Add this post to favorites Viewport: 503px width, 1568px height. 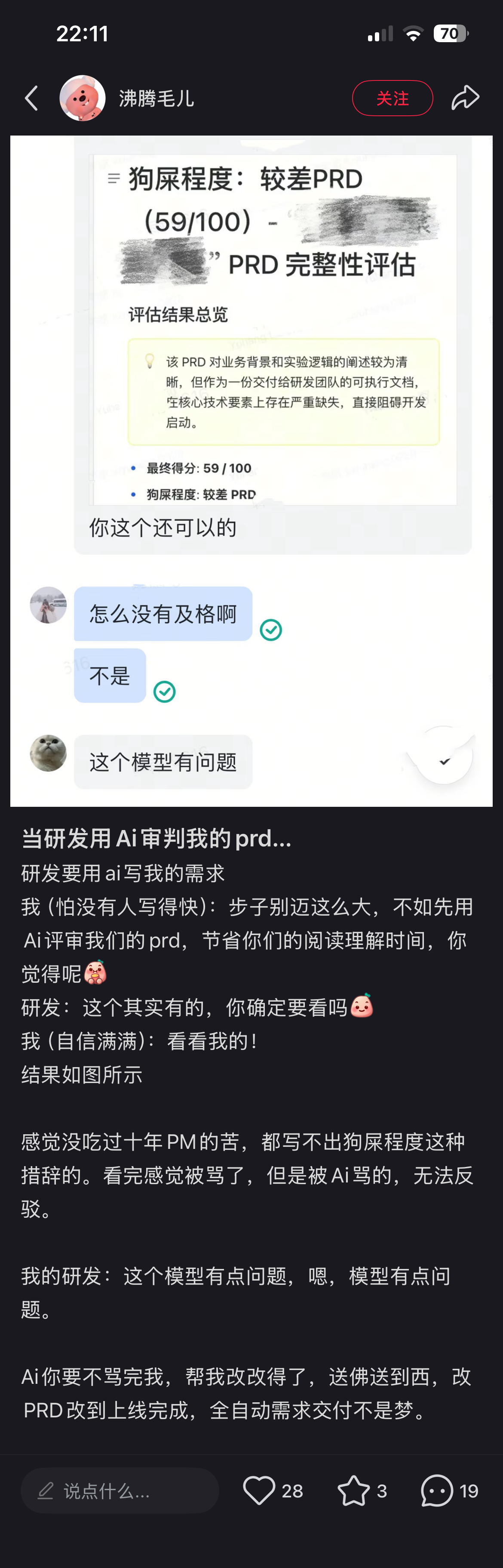[353, 1491]
